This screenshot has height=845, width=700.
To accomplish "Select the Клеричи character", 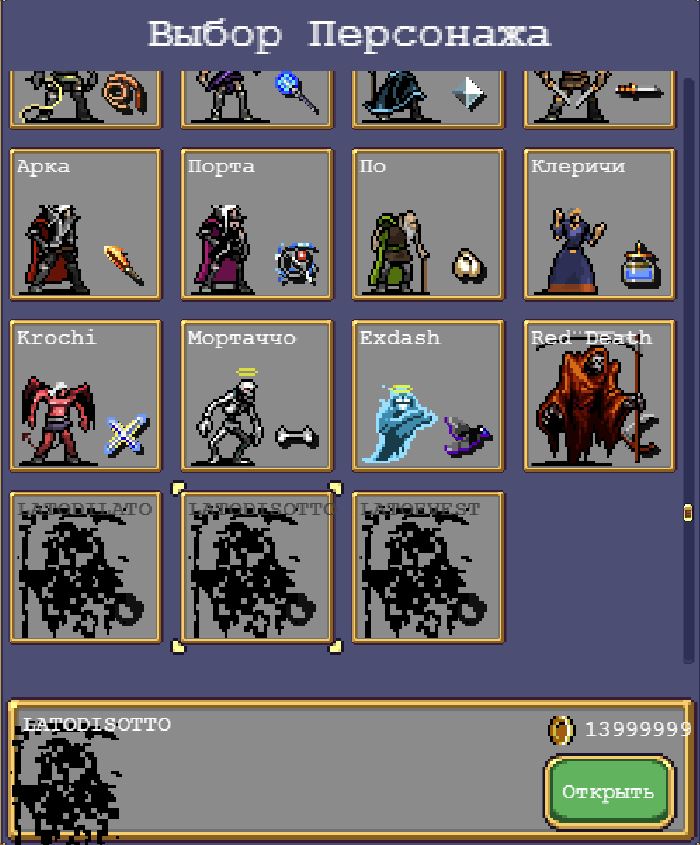I will (x=599, y=224).
